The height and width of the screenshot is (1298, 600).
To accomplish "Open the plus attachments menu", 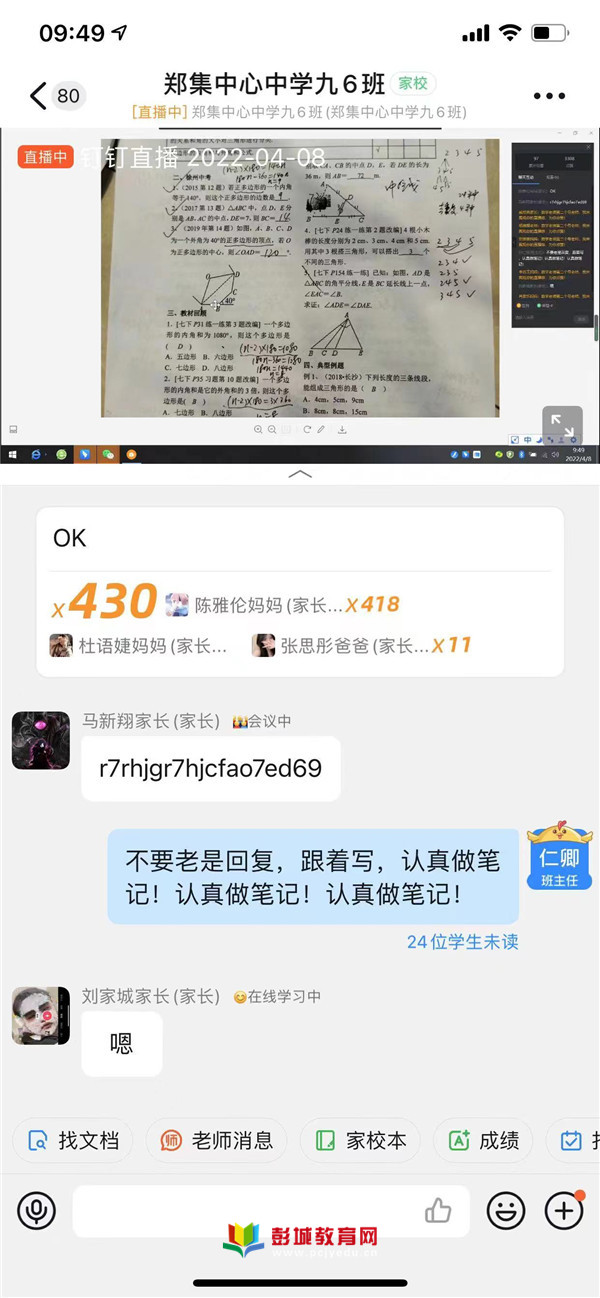I will 564,1211.
